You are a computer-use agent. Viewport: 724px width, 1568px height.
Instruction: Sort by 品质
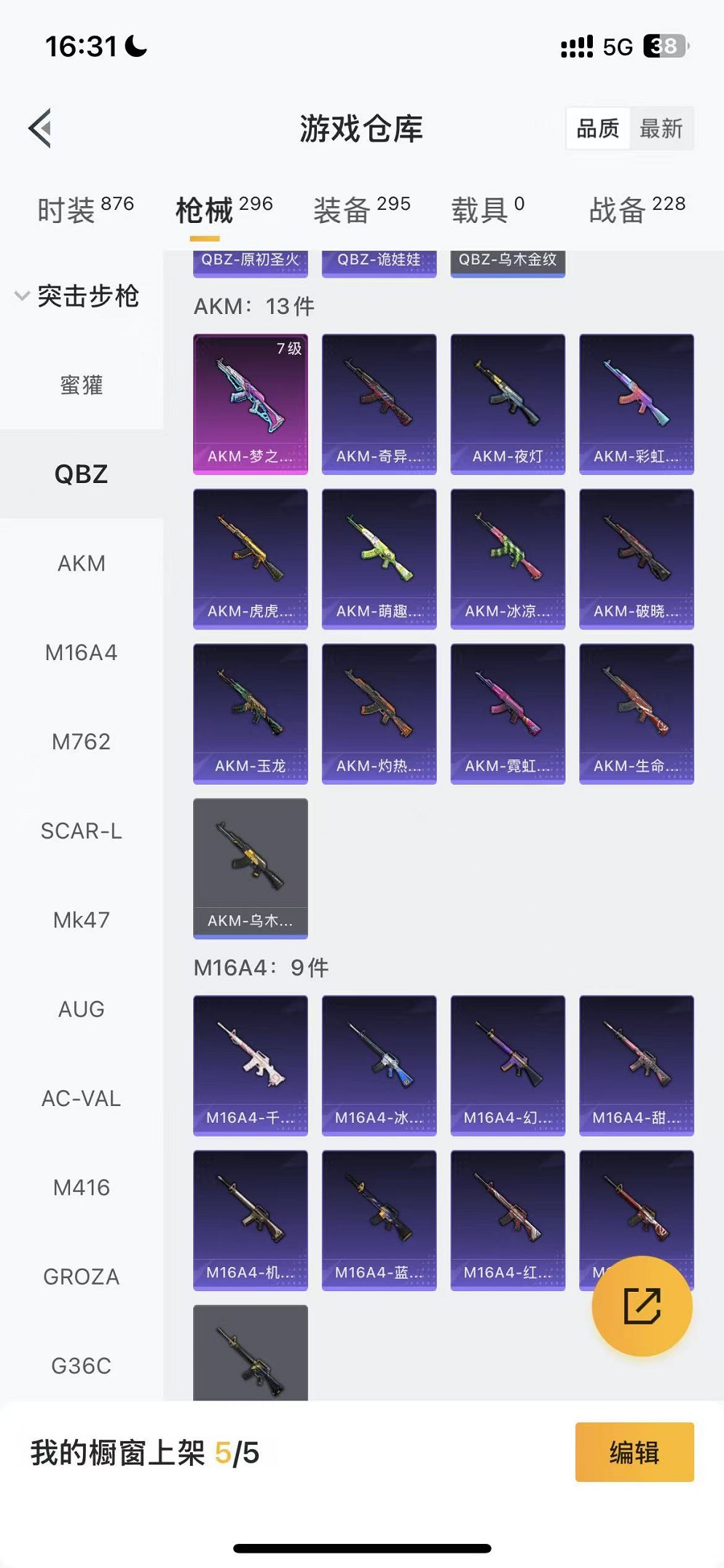[597, 129]
